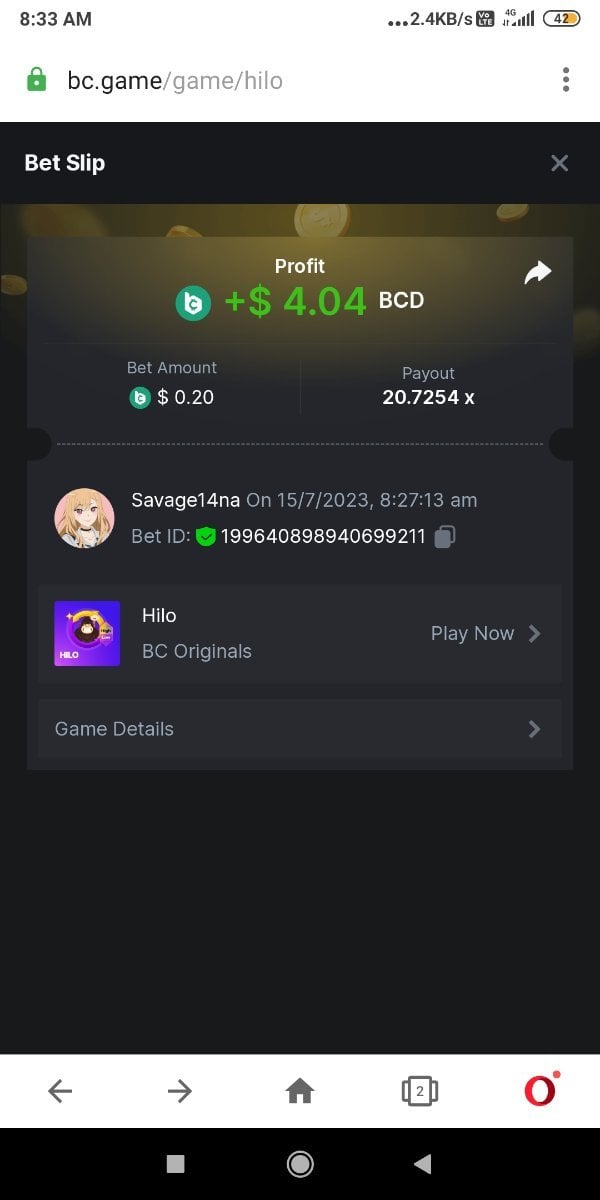The height and width of the screenshot is (1200, 600).
Task: Open the browser home page
Action: [300, 1091]
